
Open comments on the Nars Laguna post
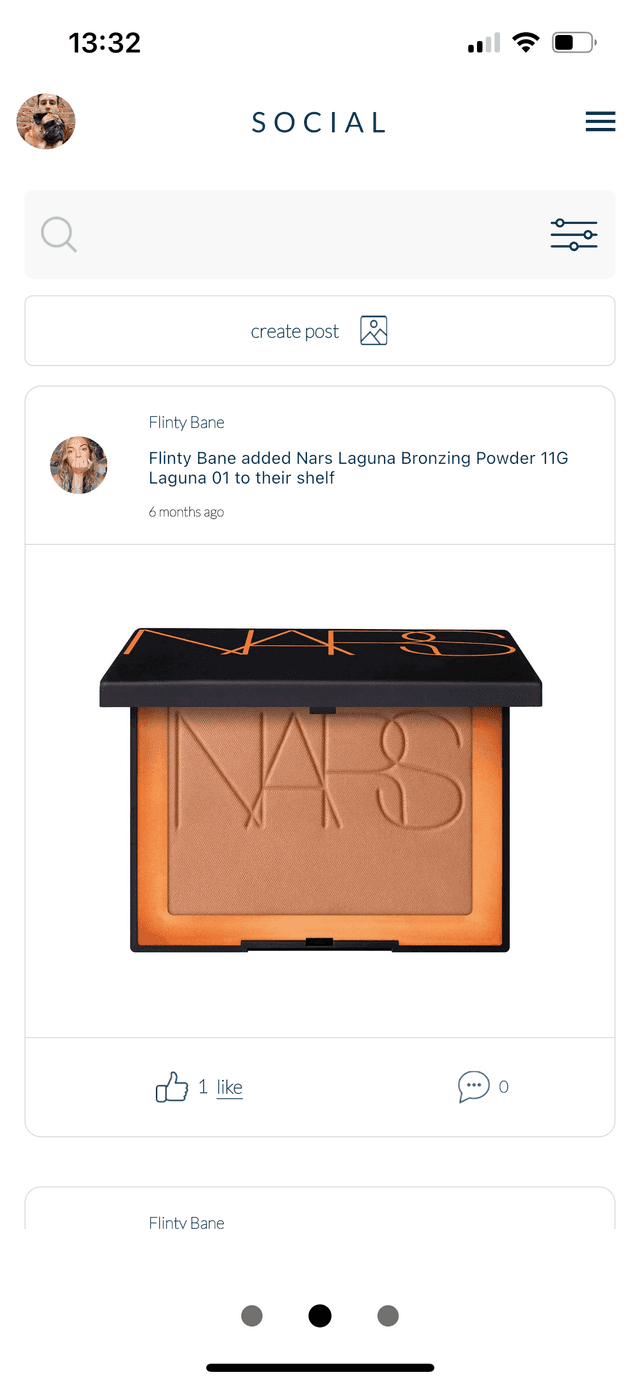[474, 1087]
